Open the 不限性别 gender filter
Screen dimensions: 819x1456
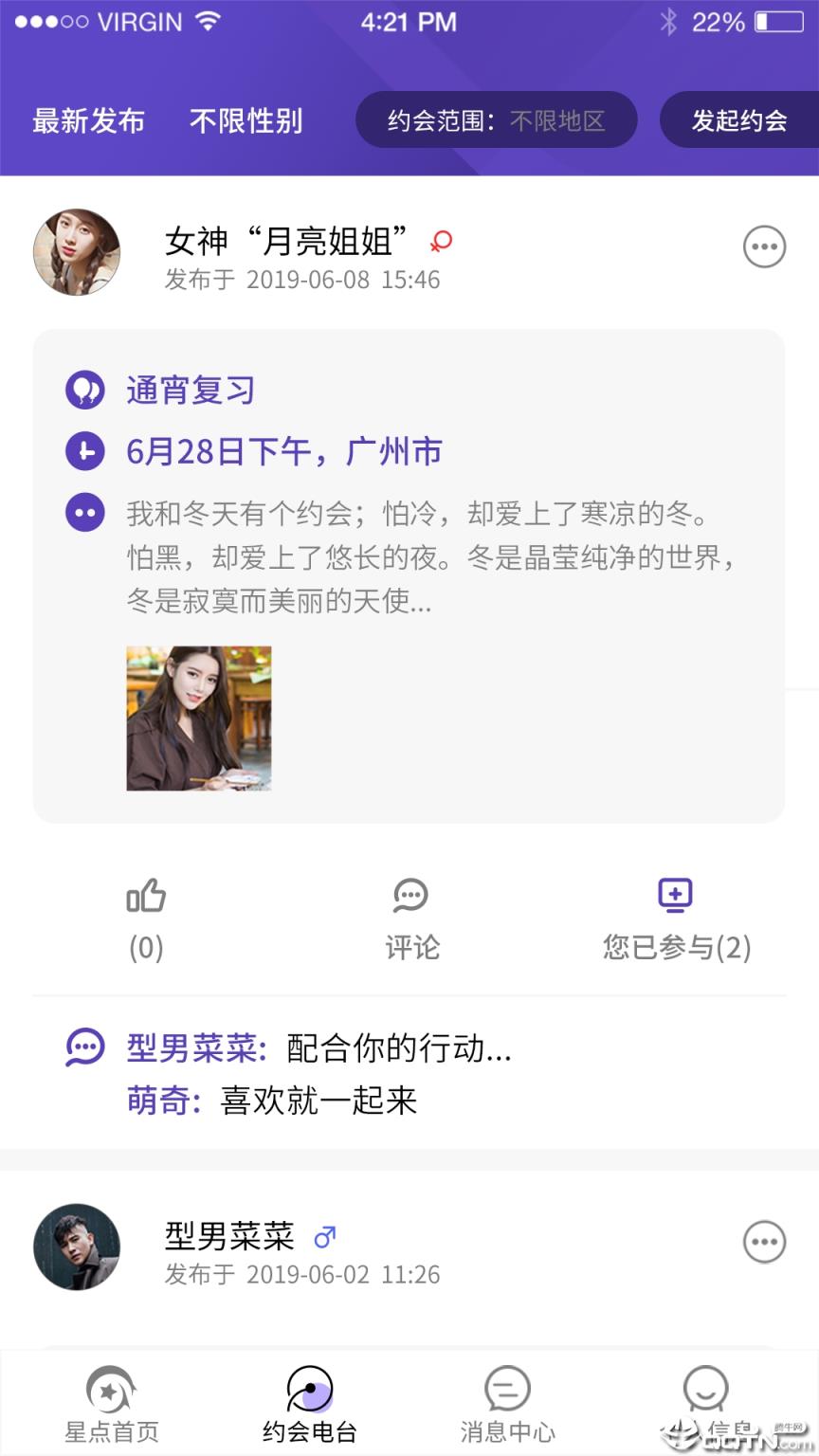[x=246, y=120]
